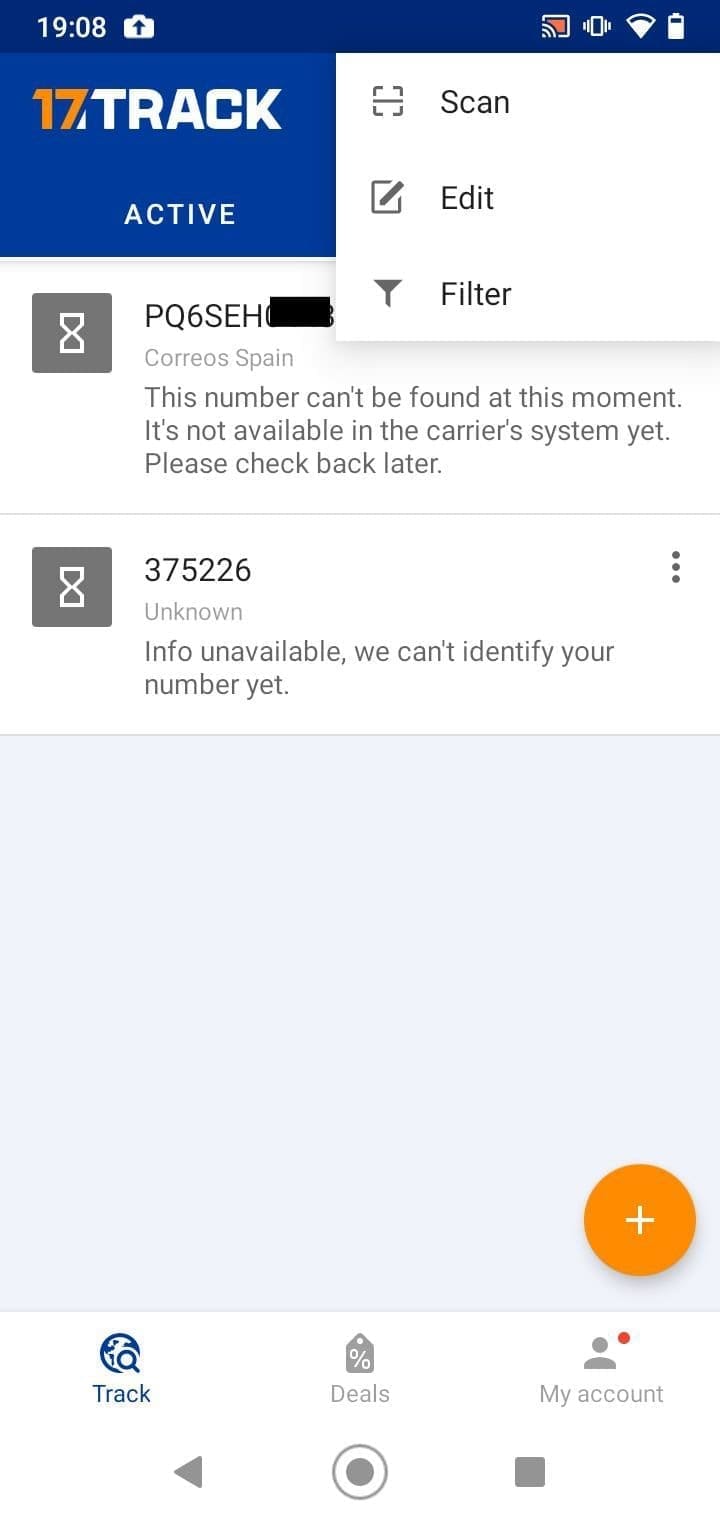Open the Filter option

point(475,294)
